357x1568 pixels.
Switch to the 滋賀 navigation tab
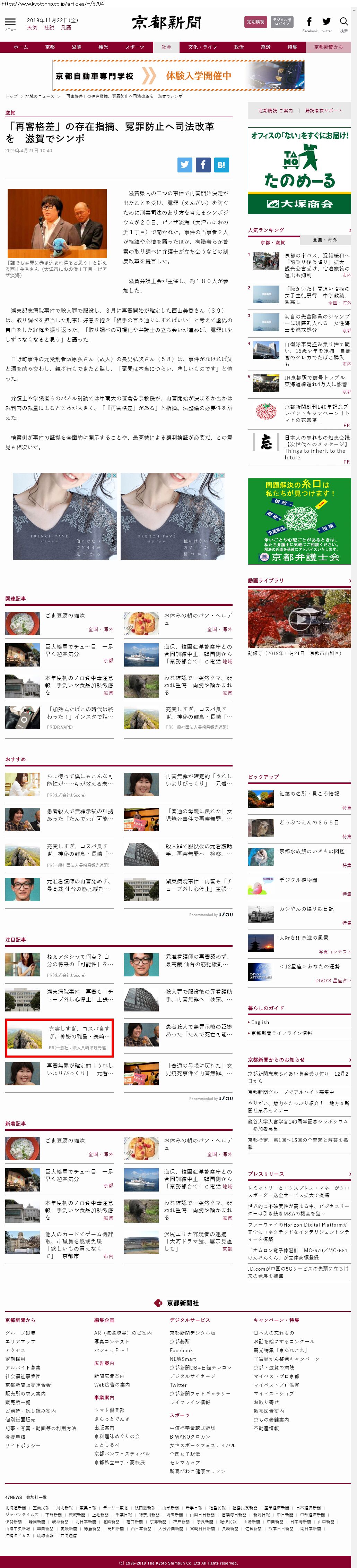click(77, 47)
